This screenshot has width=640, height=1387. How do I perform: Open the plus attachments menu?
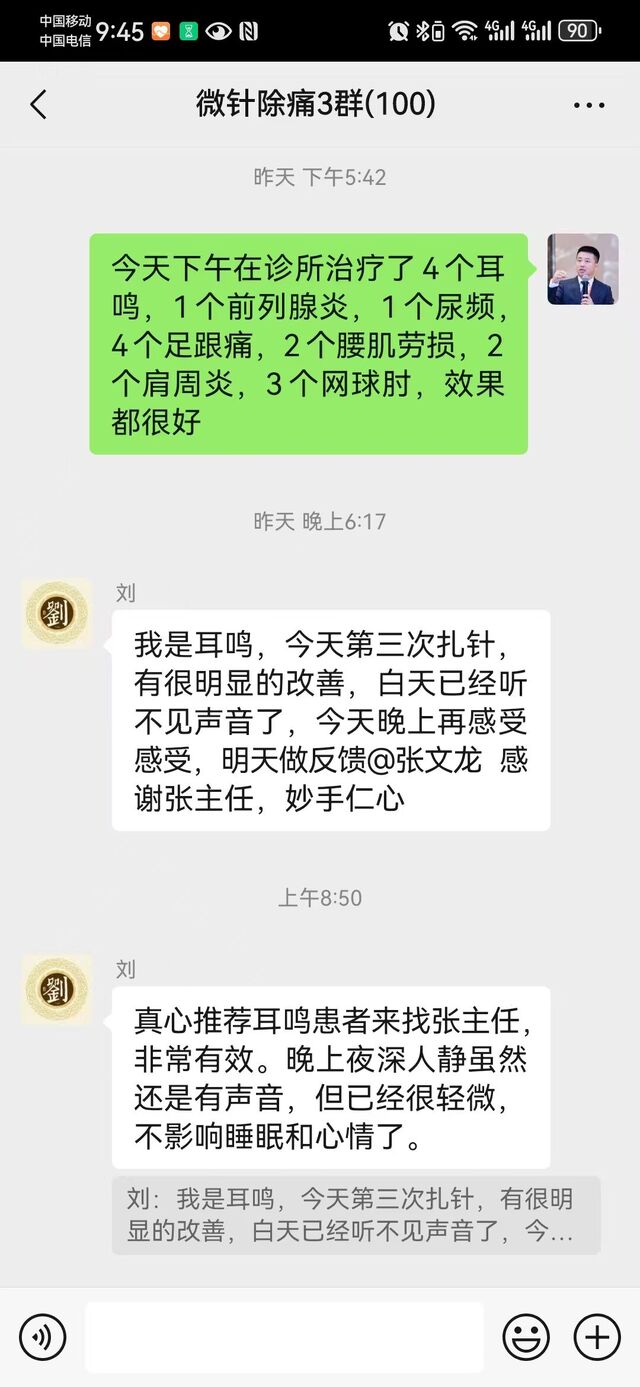(x=597, y=1337)
